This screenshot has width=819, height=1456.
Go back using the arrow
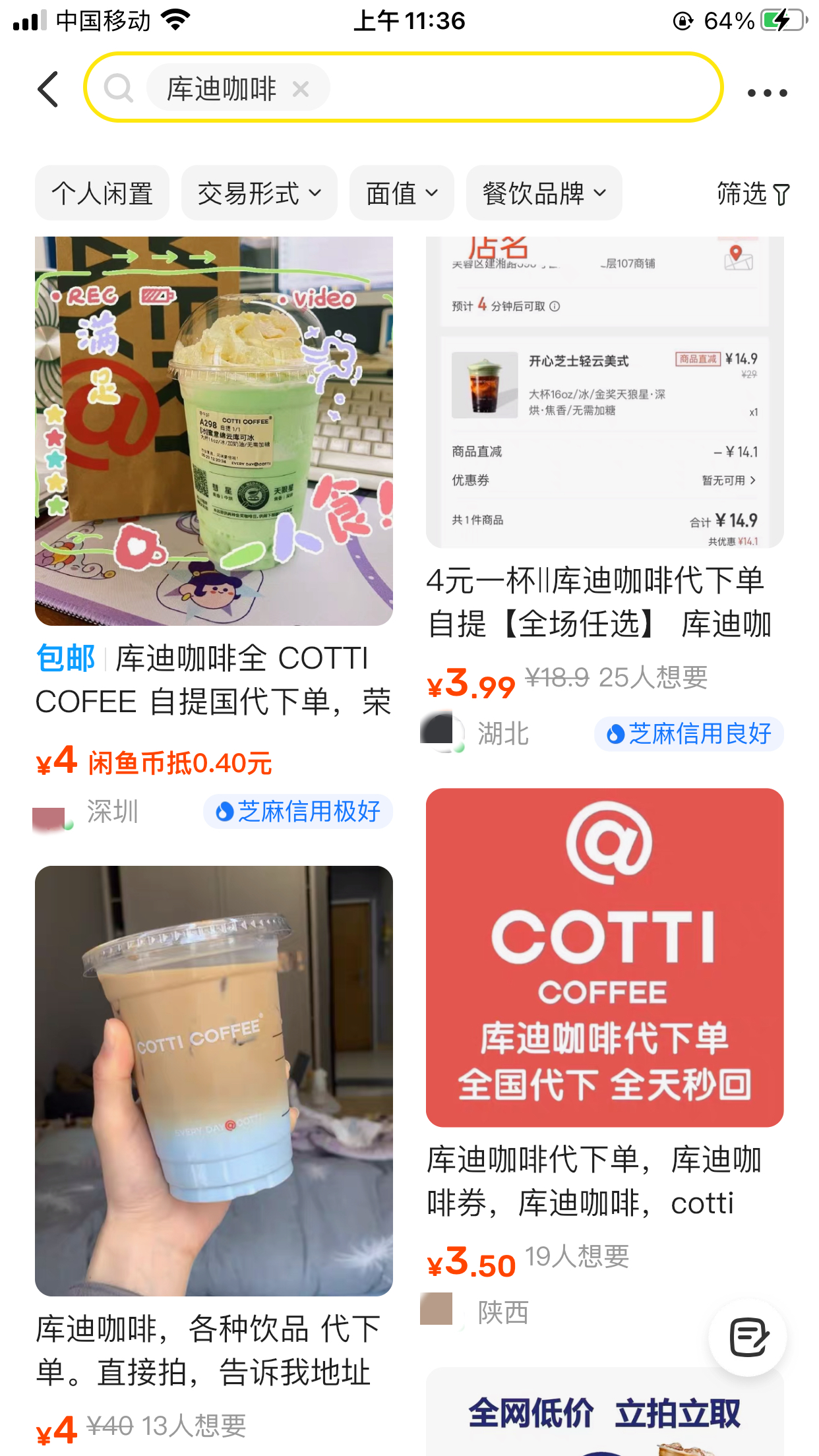[x=48, y=89]
